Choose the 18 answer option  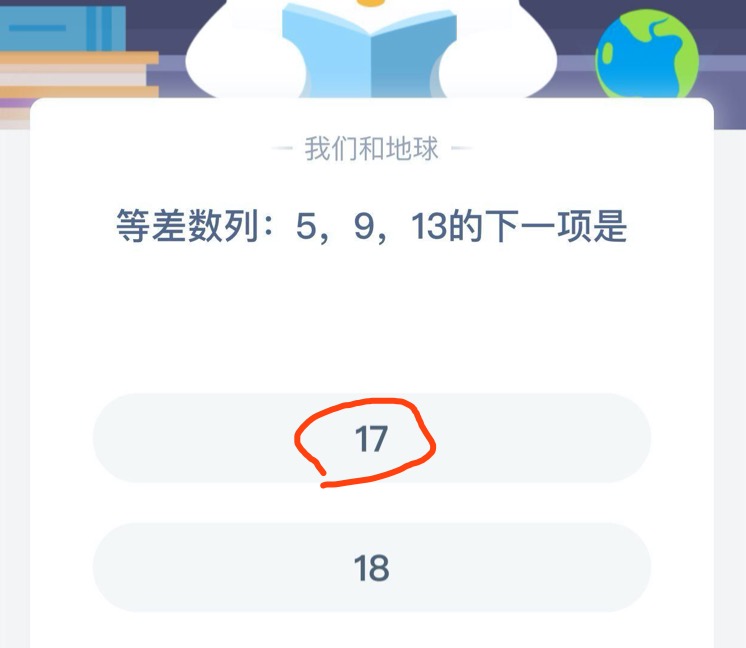[371, 568]
